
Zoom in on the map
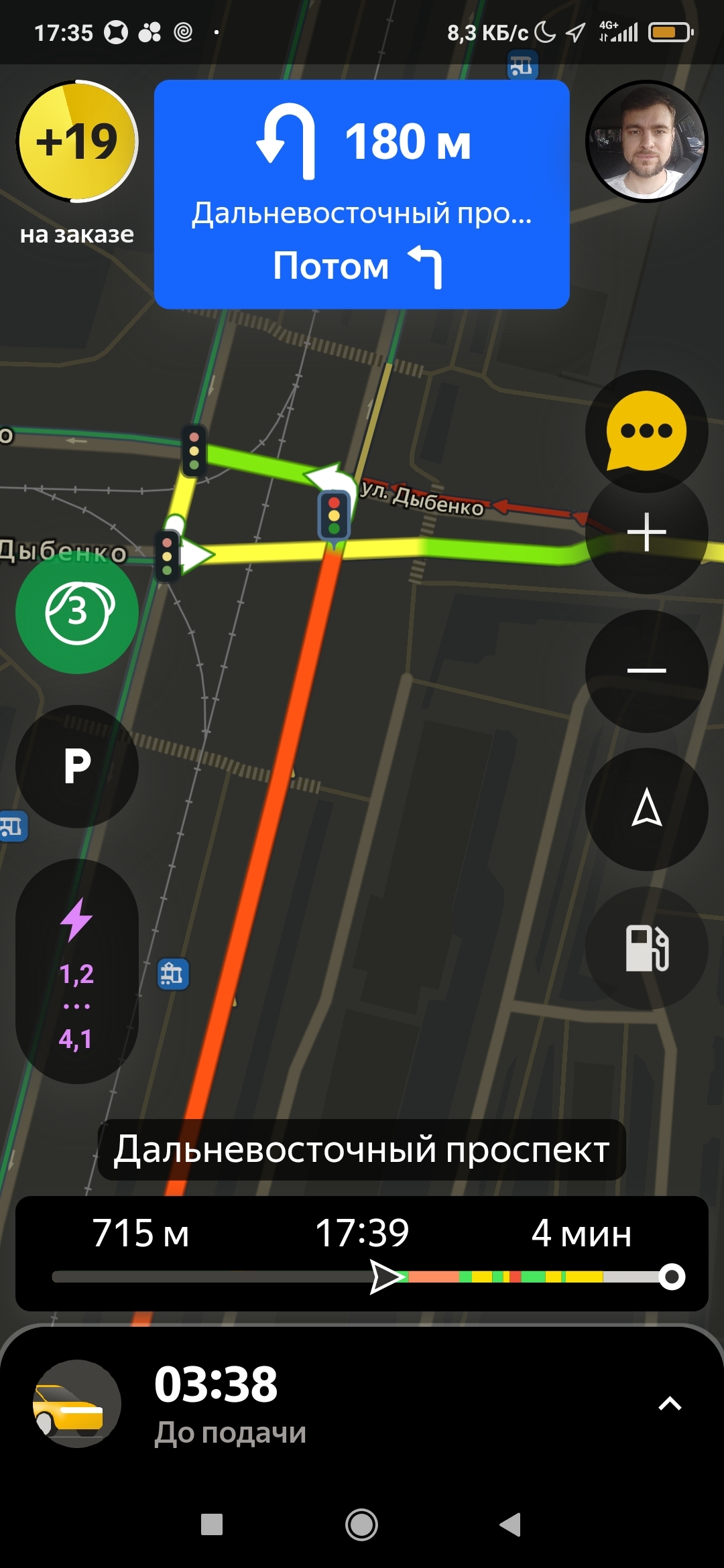[646, 533]
